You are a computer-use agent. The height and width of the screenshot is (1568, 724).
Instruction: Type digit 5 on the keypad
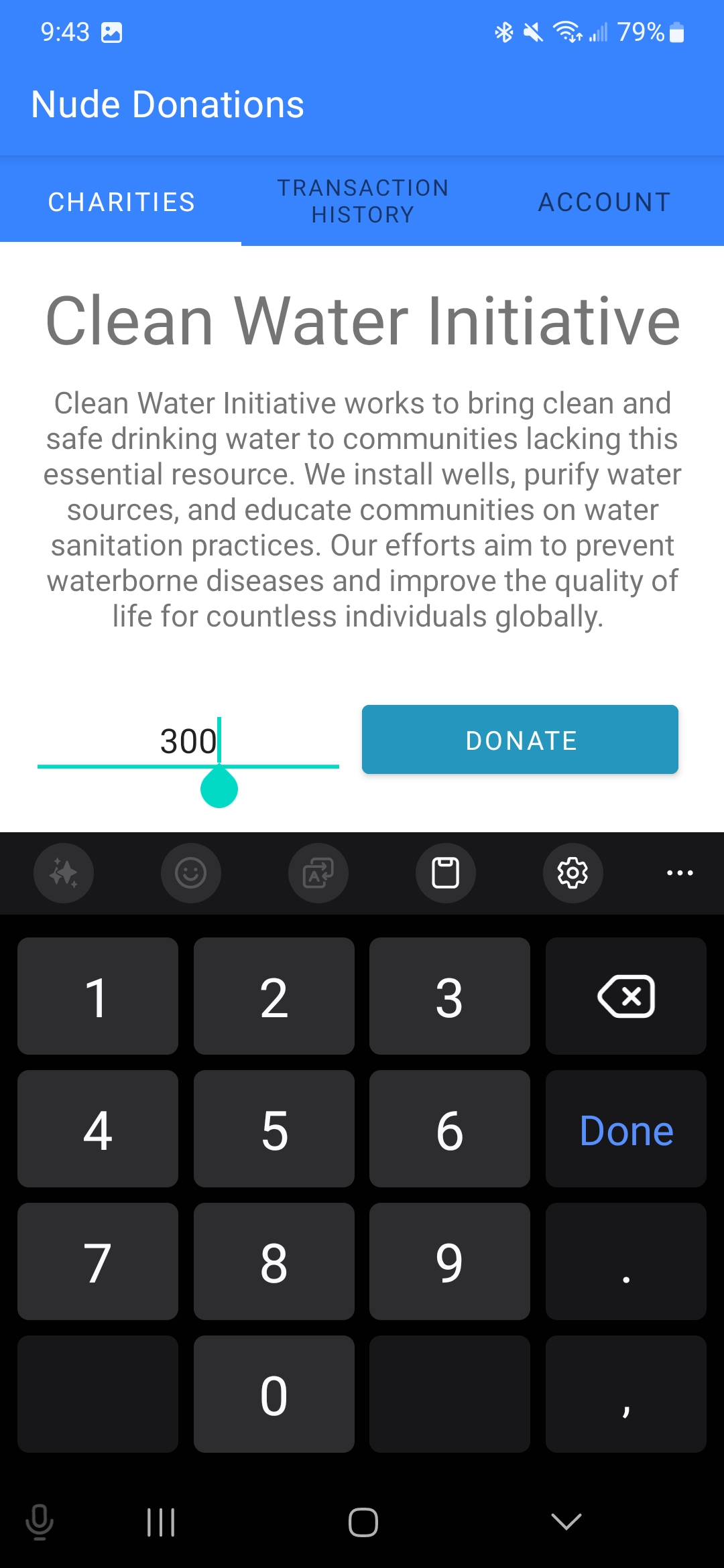(274, 1130)
